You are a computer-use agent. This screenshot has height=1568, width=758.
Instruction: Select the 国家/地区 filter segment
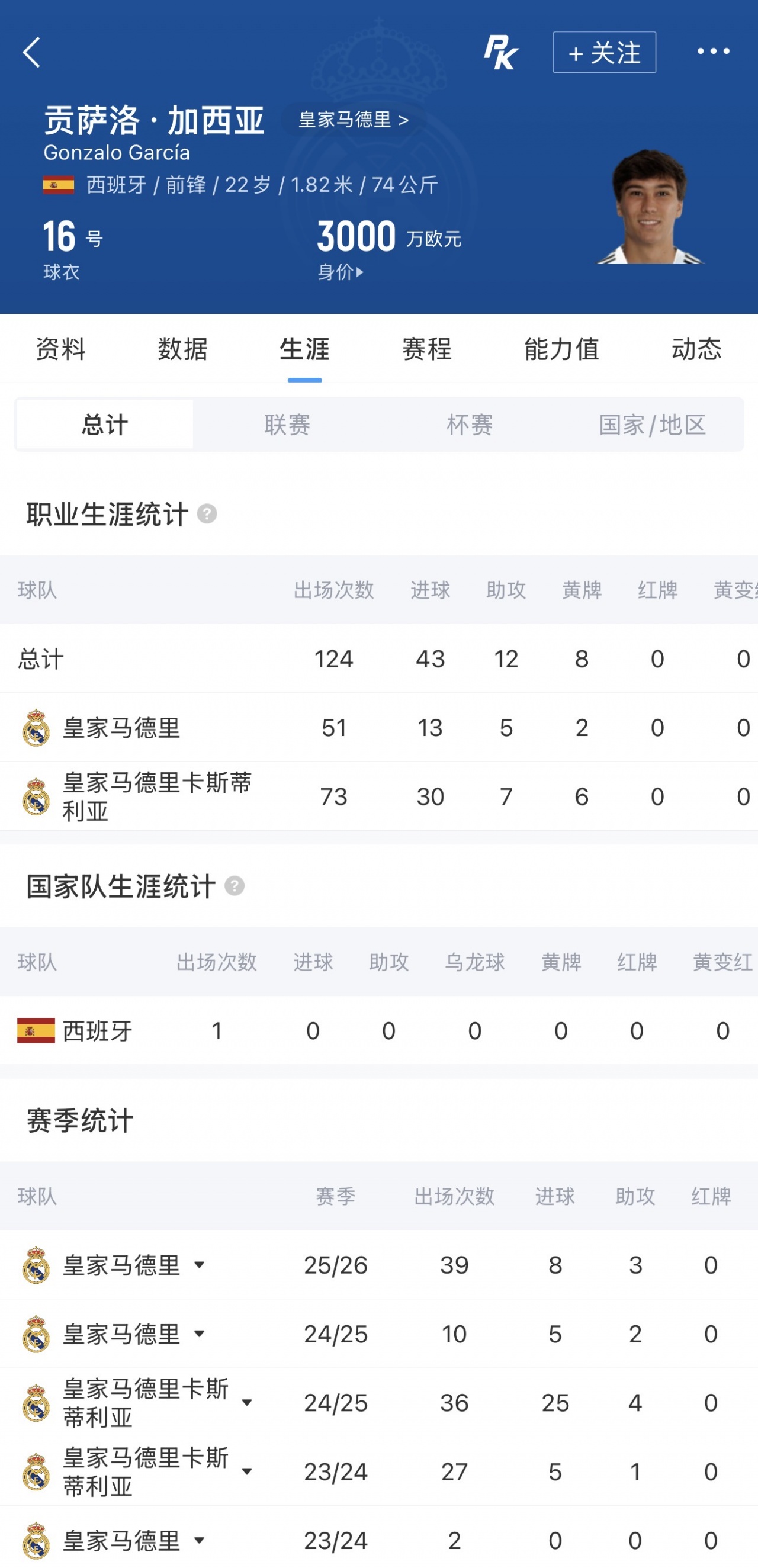[651, 425]
